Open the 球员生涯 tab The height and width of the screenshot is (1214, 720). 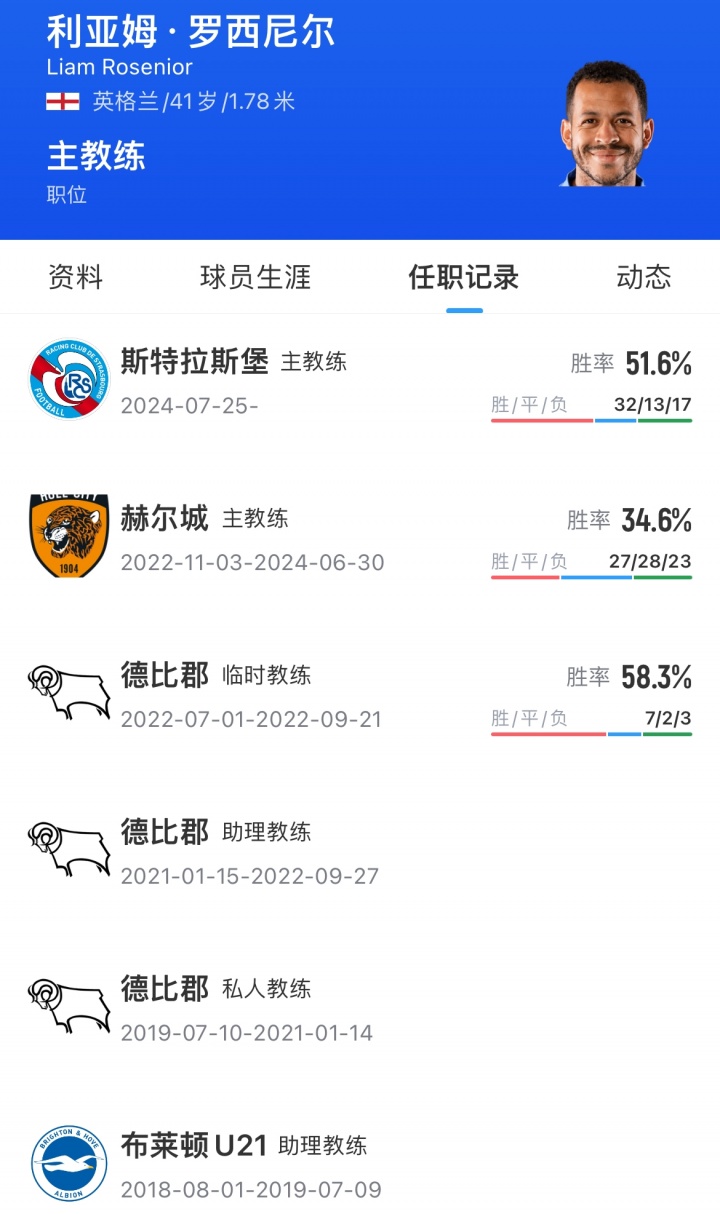click(255, 277)
